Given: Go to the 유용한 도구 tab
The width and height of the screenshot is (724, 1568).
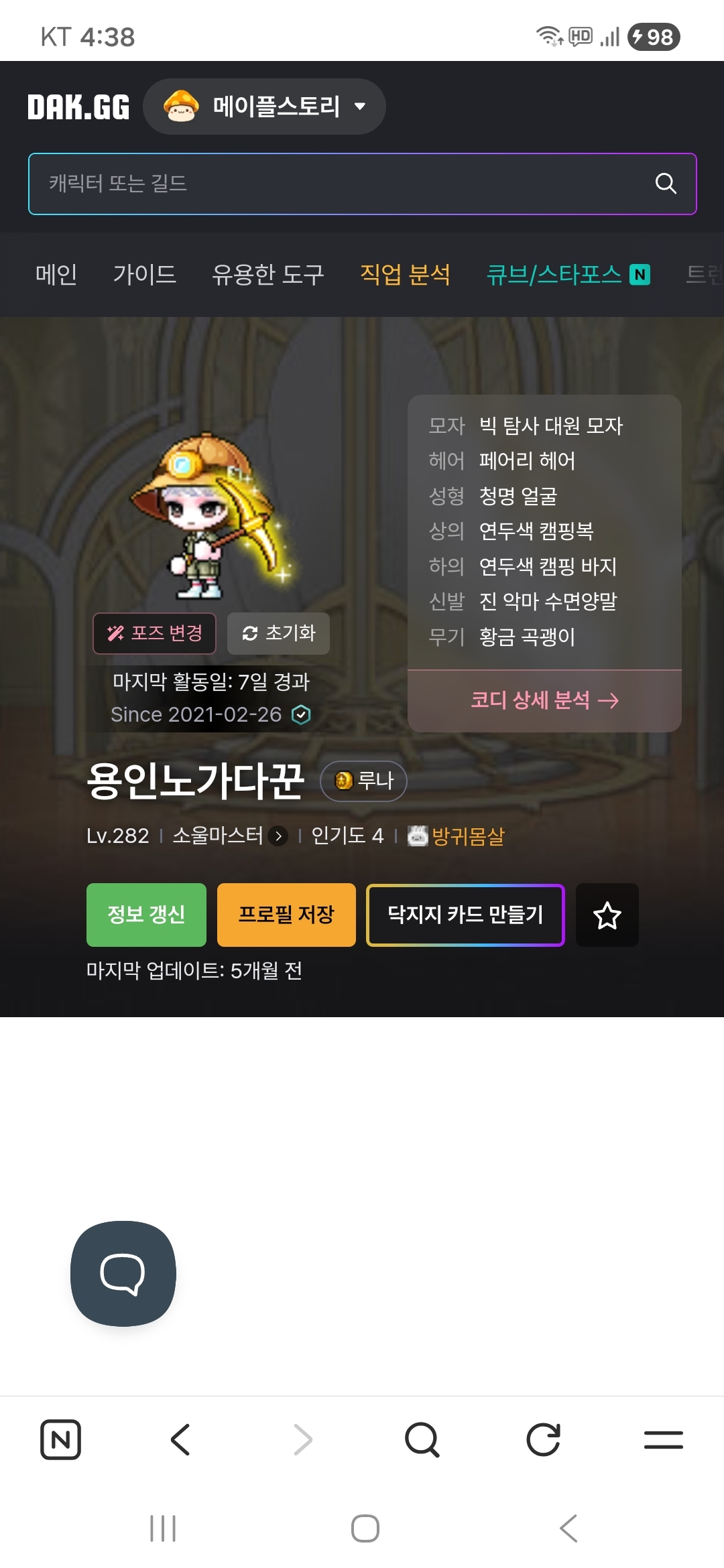Looking at the screenshot, I should click(x=267, y=274).
